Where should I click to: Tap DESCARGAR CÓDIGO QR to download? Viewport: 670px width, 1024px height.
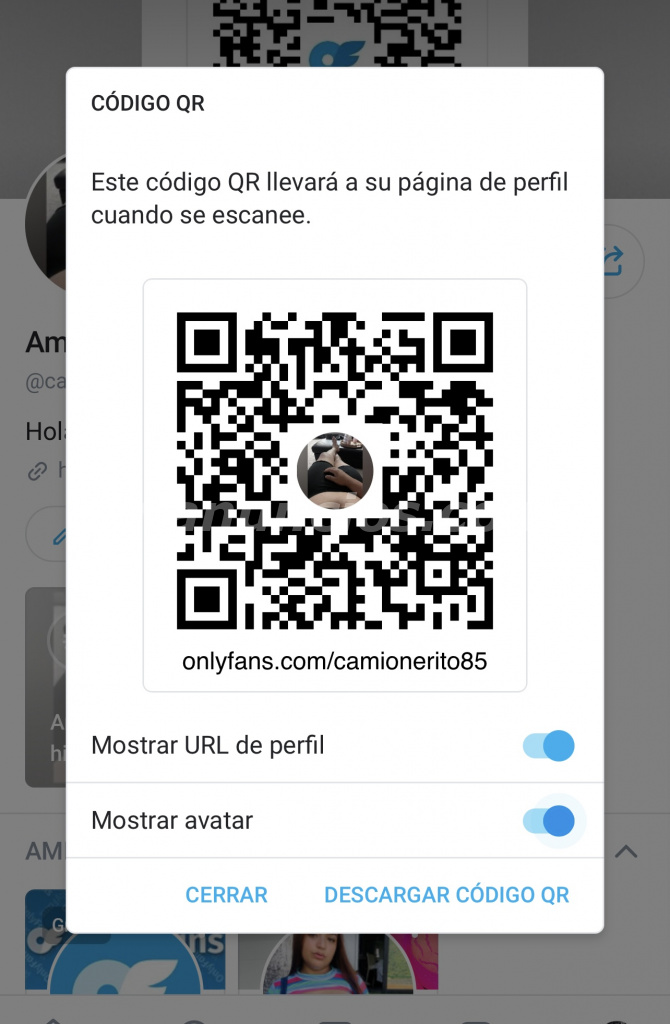pos(446,895)
